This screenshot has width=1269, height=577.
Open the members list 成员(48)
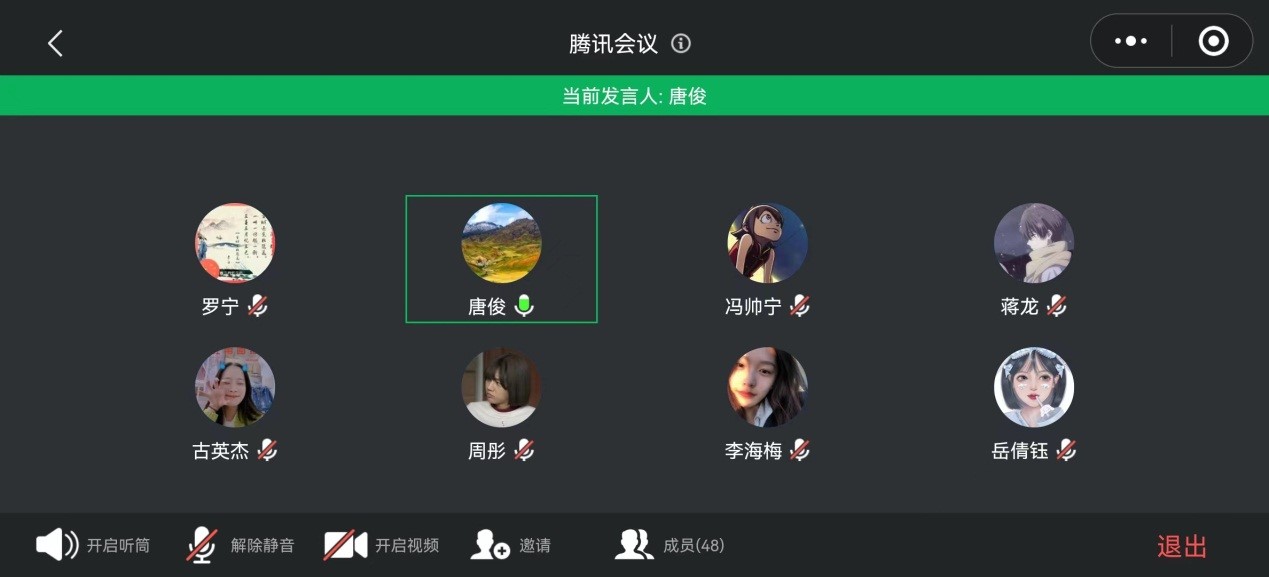(670, 545)
